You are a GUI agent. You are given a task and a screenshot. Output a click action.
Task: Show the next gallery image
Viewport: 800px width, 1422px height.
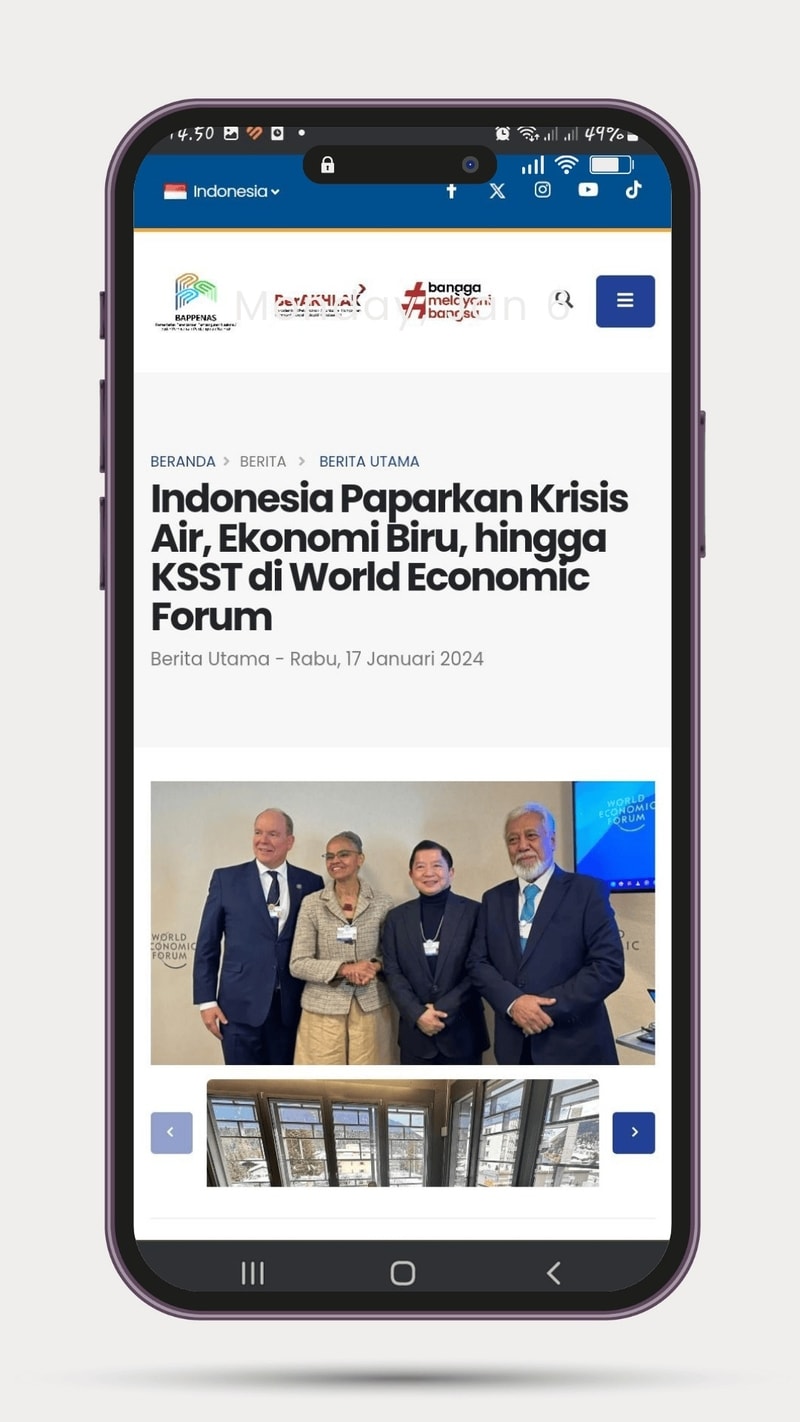tap(633, 1132)
